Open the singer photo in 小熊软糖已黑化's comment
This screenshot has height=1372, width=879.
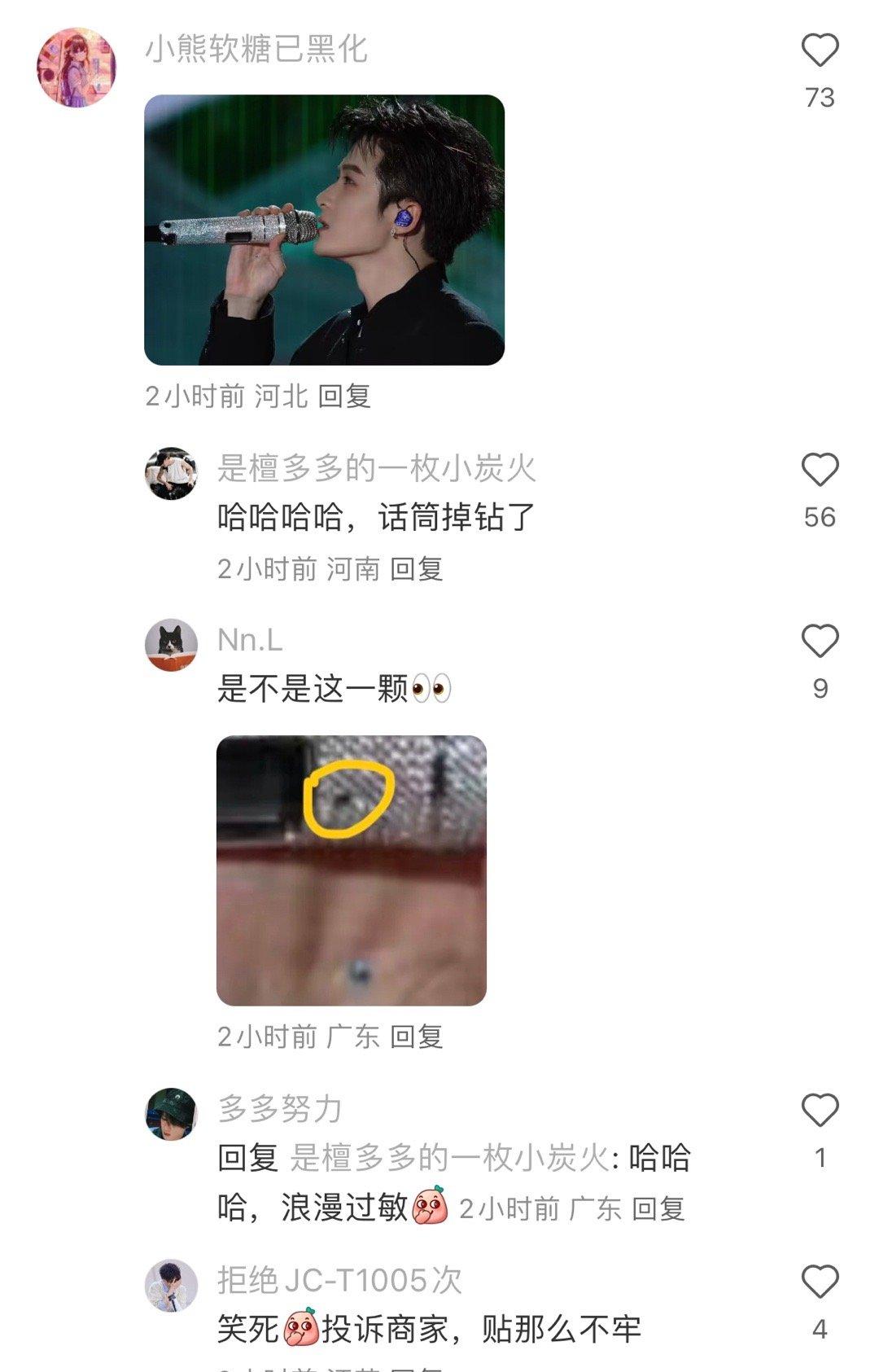point(324,230)
